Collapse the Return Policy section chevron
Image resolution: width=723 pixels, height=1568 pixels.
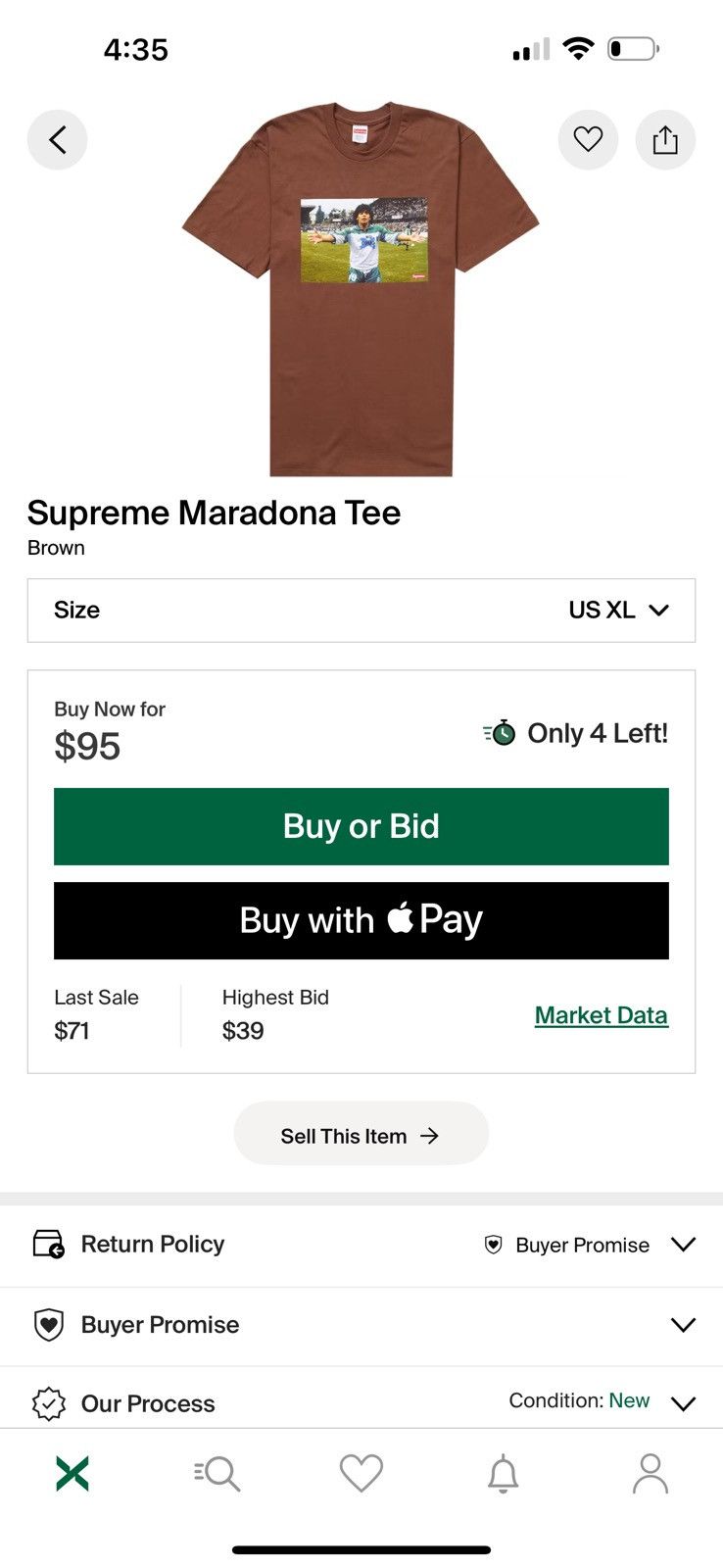pos(683,1244)
